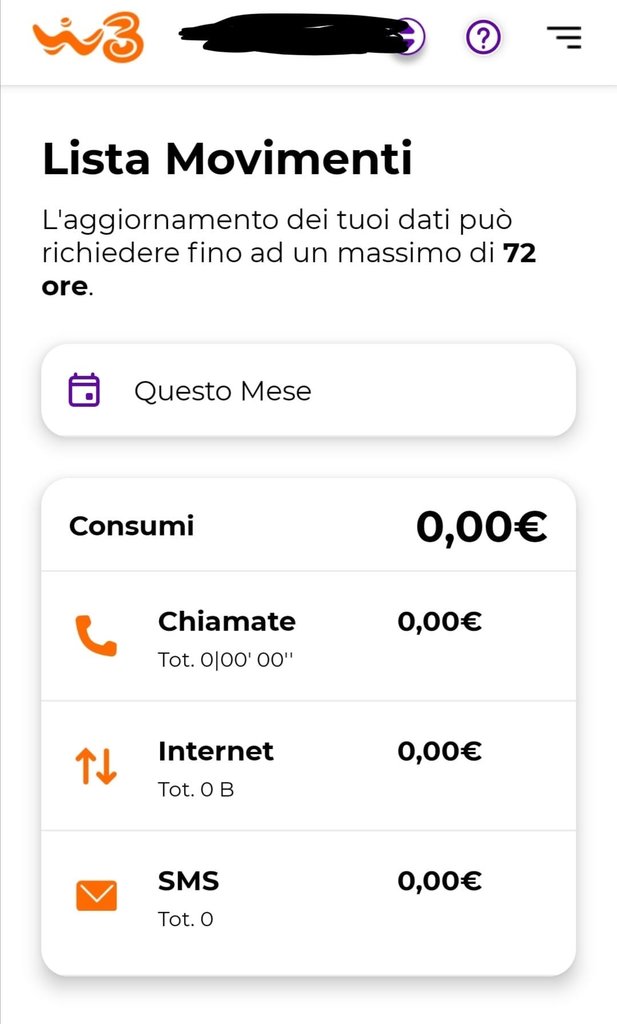Open Chiamate consumption details
The width and height of the screenshot is (617, 1024).
pyautogui.click(x=308, y=636)
